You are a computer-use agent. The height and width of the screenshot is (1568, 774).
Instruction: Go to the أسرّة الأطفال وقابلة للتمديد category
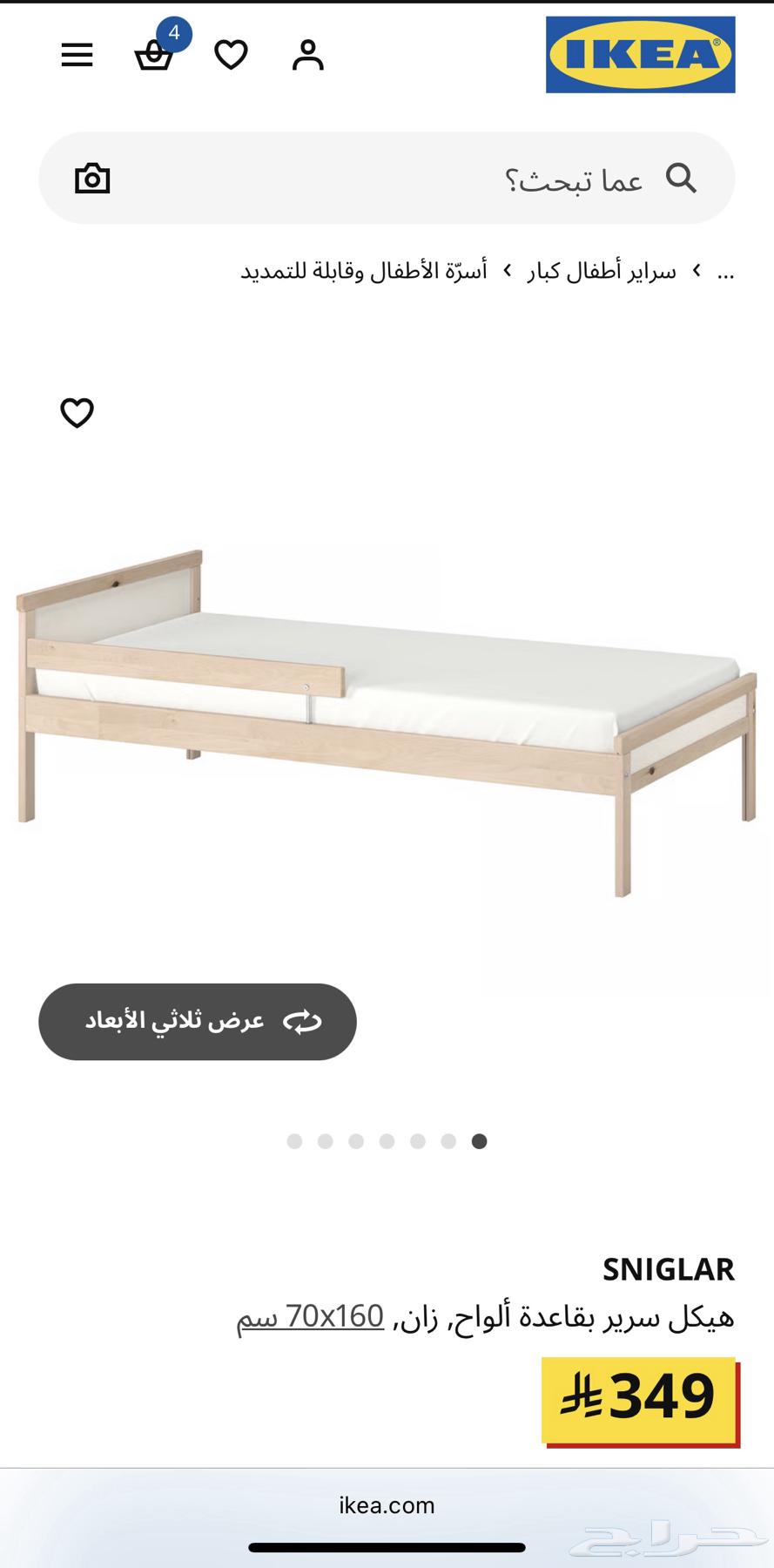(x=366, y=271)
